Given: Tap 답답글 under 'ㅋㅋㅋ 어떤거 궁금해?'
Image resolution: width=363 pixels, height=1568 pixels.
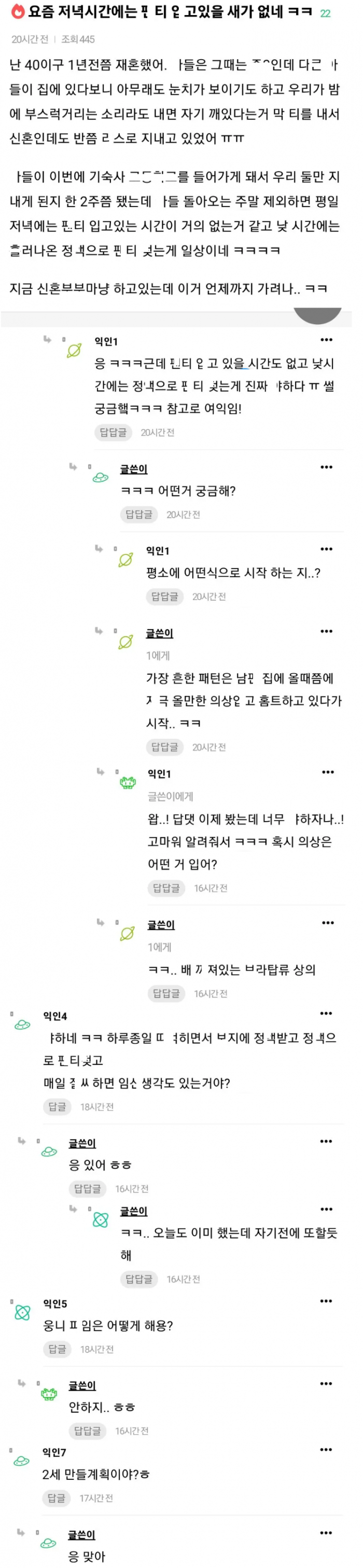Looking at the screenshot, I should click(139, 515).
